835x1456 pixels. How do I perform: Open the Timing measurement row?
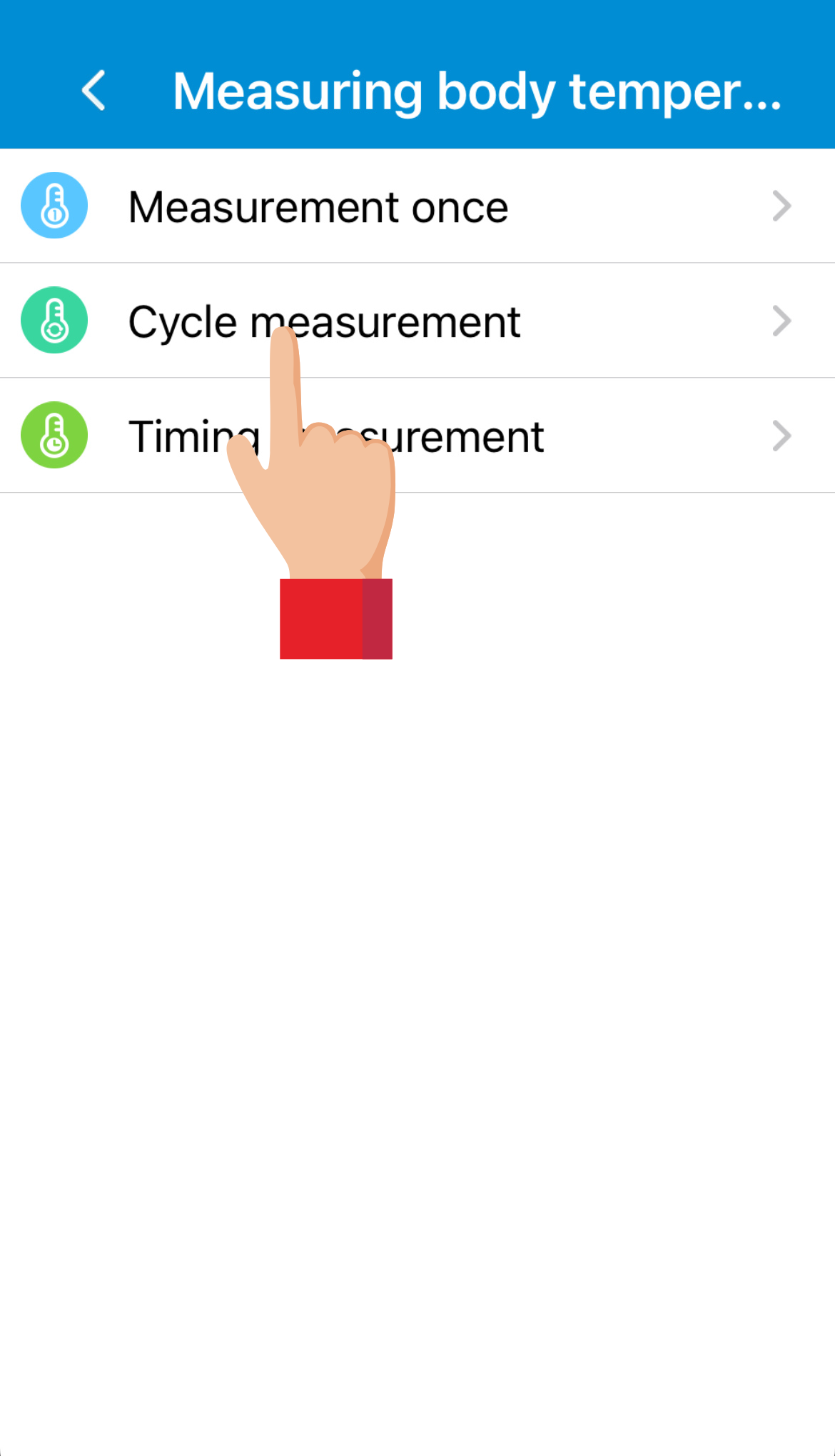[500, 436]
